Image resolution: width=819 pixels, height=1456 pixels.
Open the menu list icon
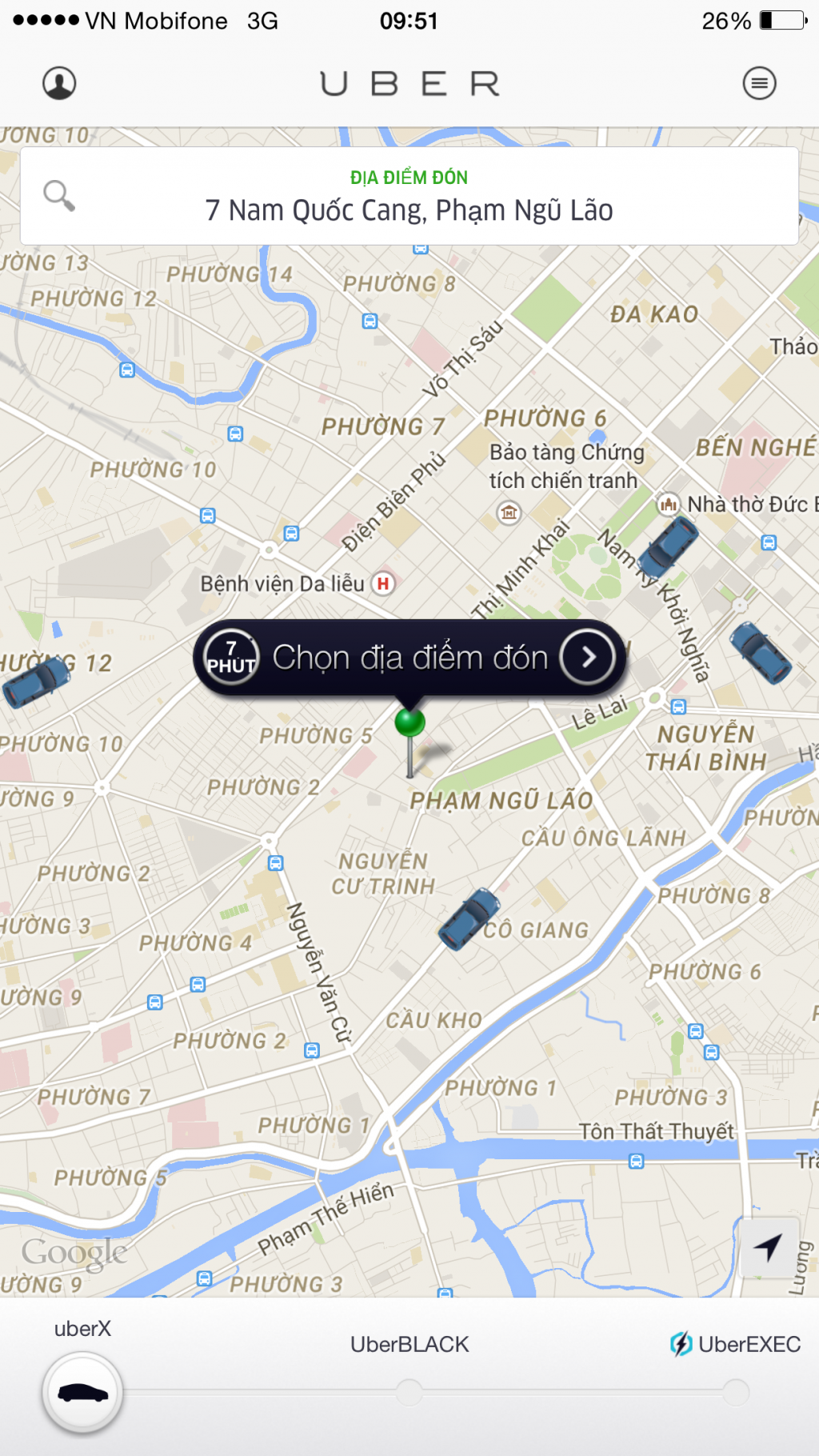coord(759,83)
